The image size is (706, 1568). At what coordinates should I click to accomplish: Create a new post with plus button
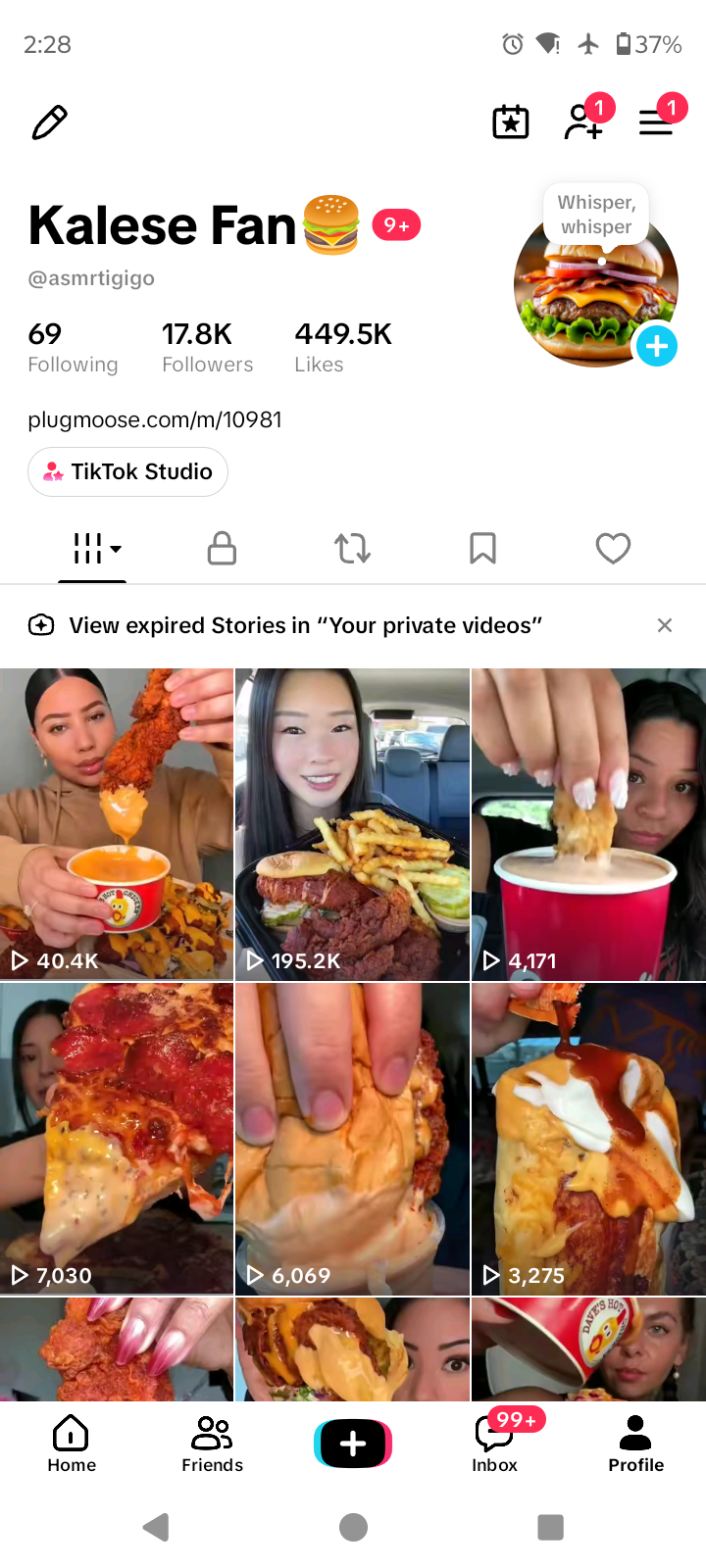coord(353,1444)
